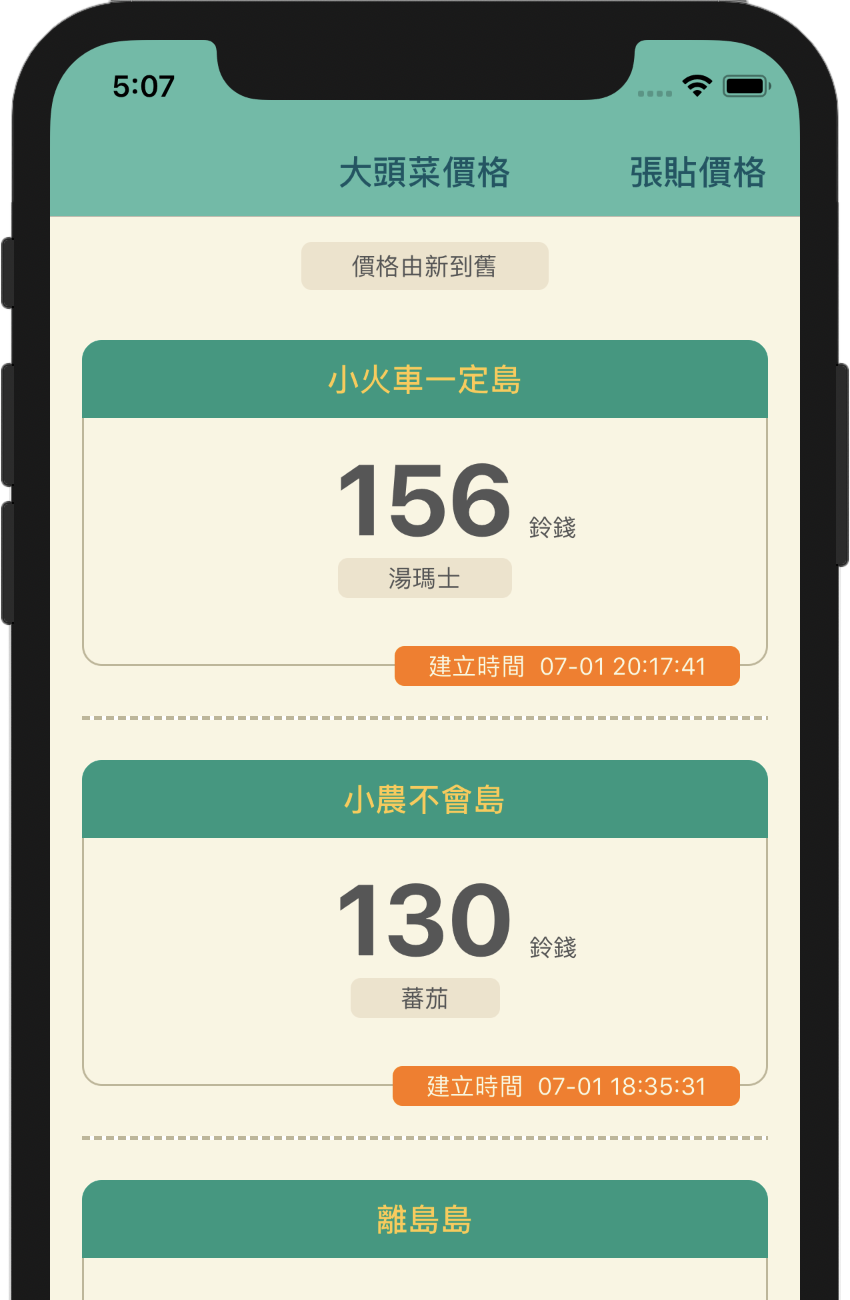Change the 價格由新到舊 sort order
Viewport: 850px width, 1300px height.
coord(424,266)
